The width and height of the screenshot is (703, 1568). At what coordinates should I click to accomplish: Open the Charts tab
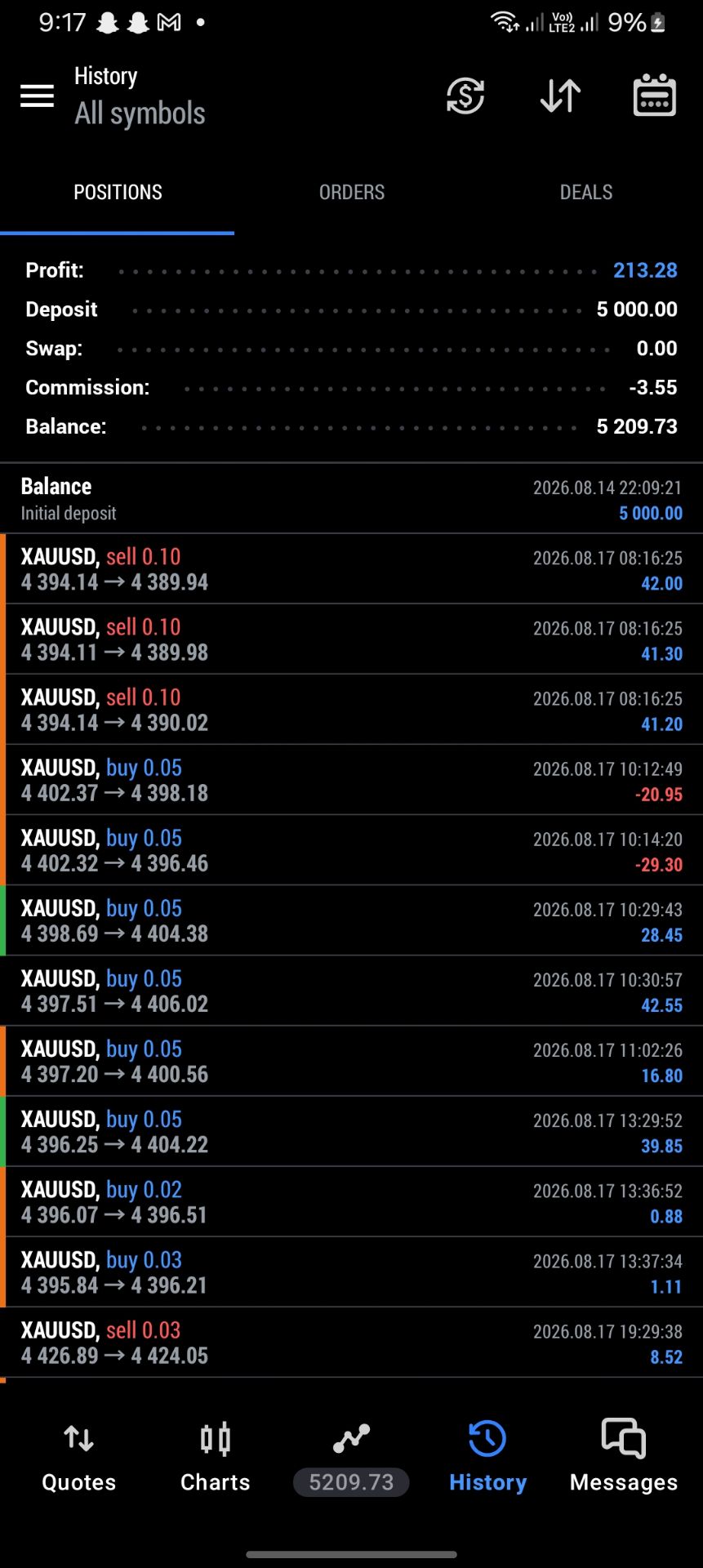coord(216,1458)
